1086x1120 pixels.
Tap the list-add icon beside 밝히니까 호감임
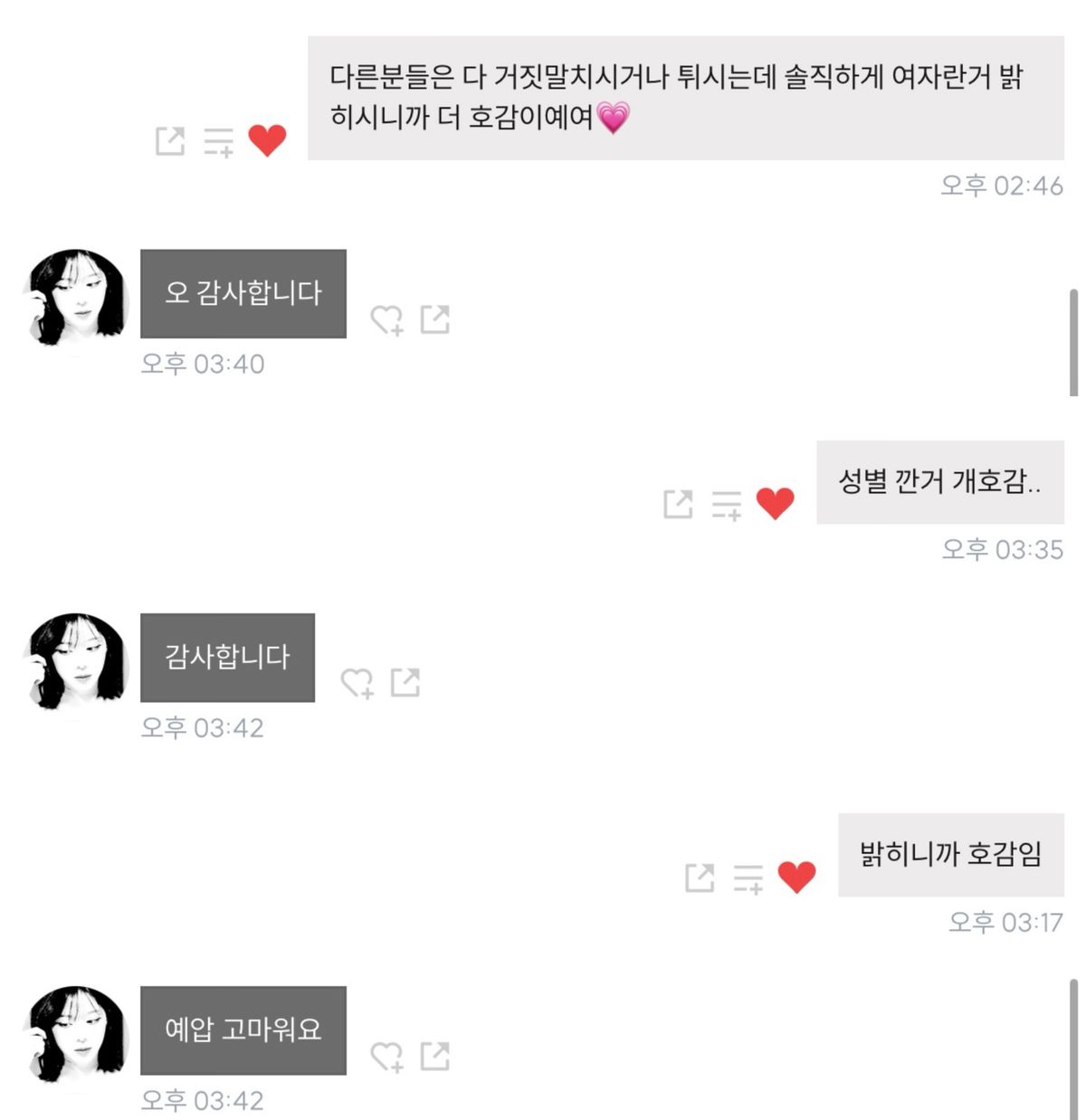tap(748, 877)
